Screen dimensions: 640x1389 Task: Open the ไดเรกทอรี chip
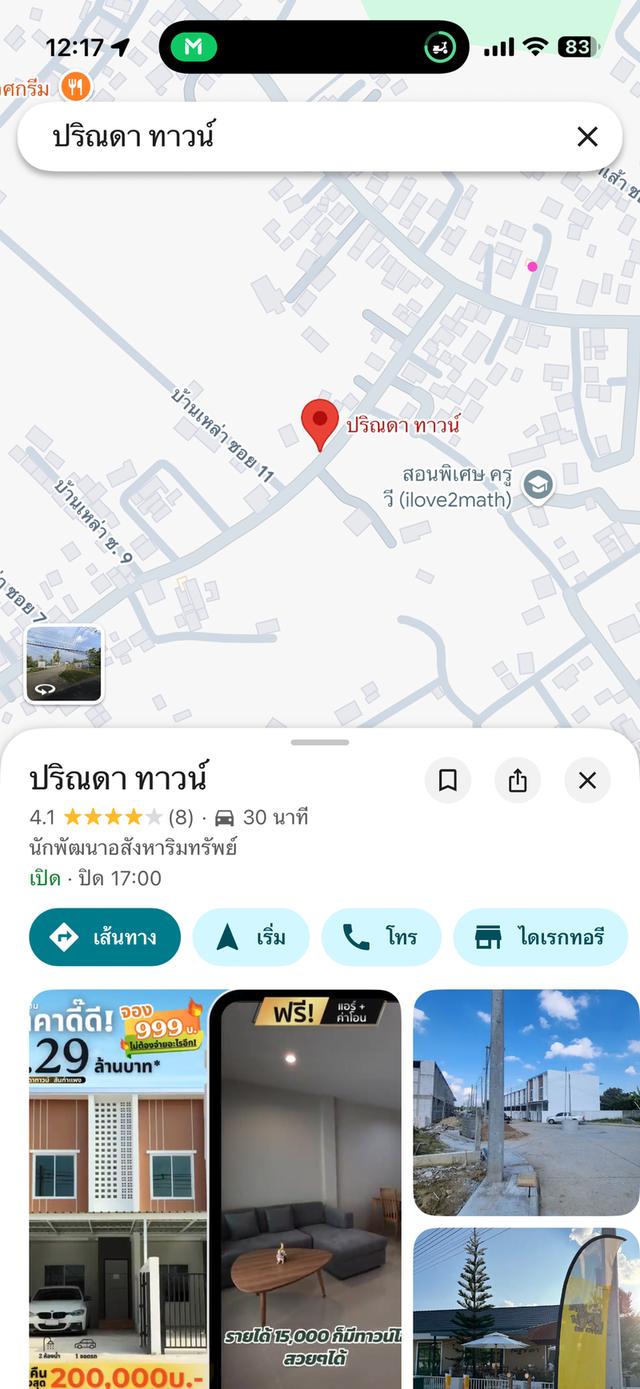click(x=541, y=937)
